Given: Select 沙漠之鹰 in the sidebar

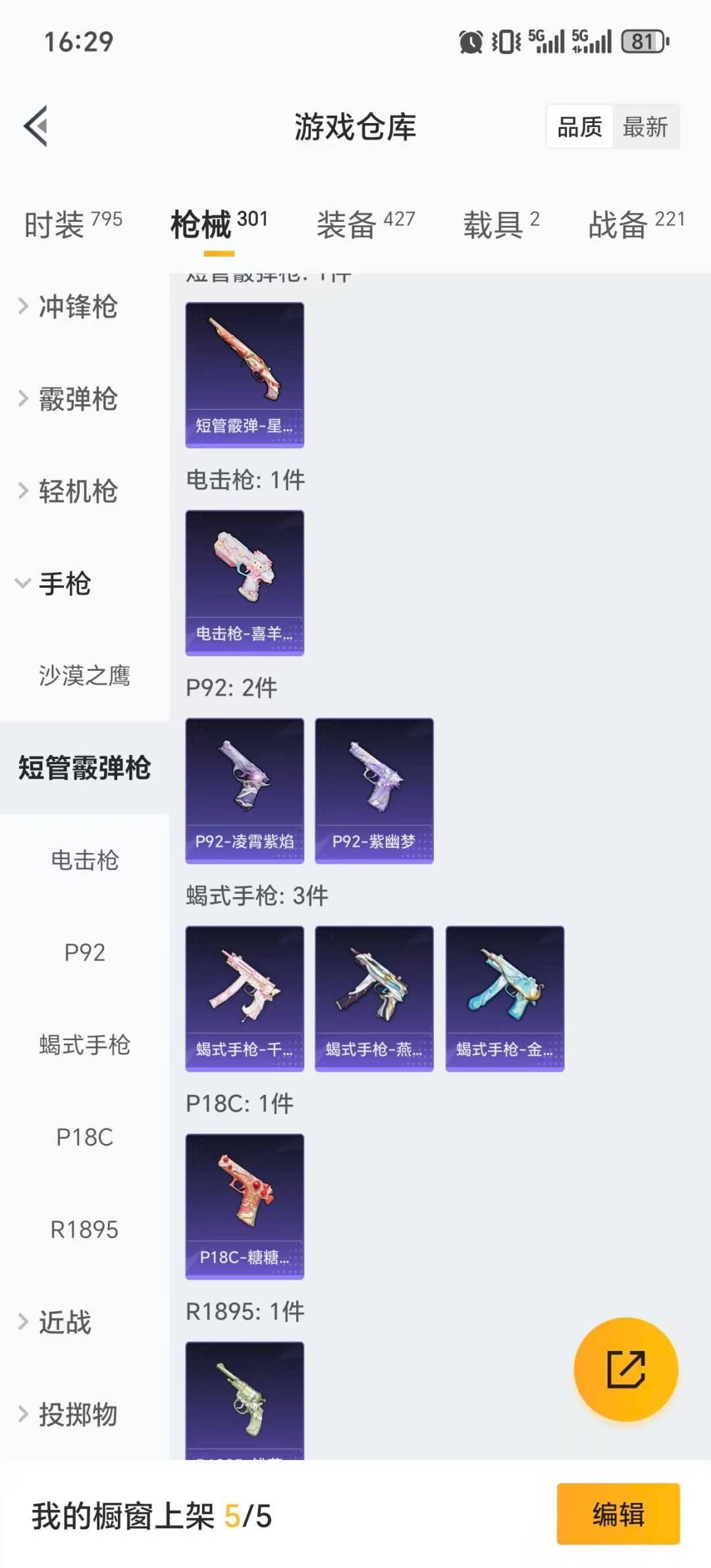Looking at the screenshot, I should tap(86, 676).
